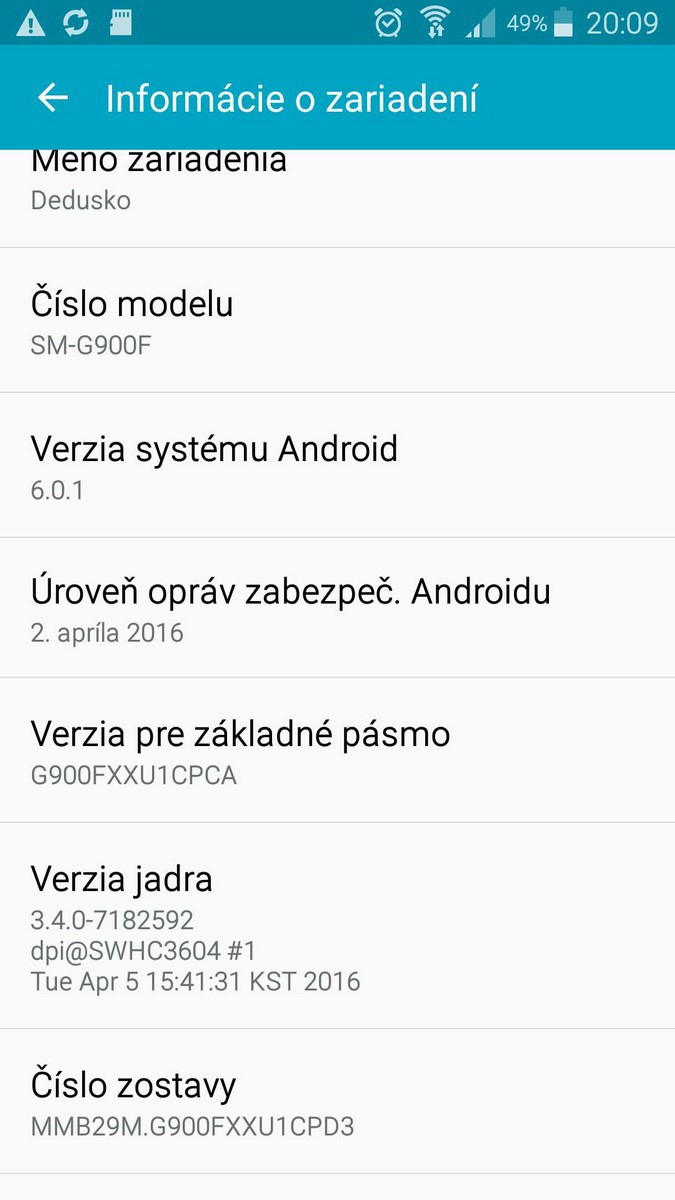Select Úroveň opráv zabezpeč. Androidu row
The height and width of the screenshot is (1200, 675).
tap(337, 609)
